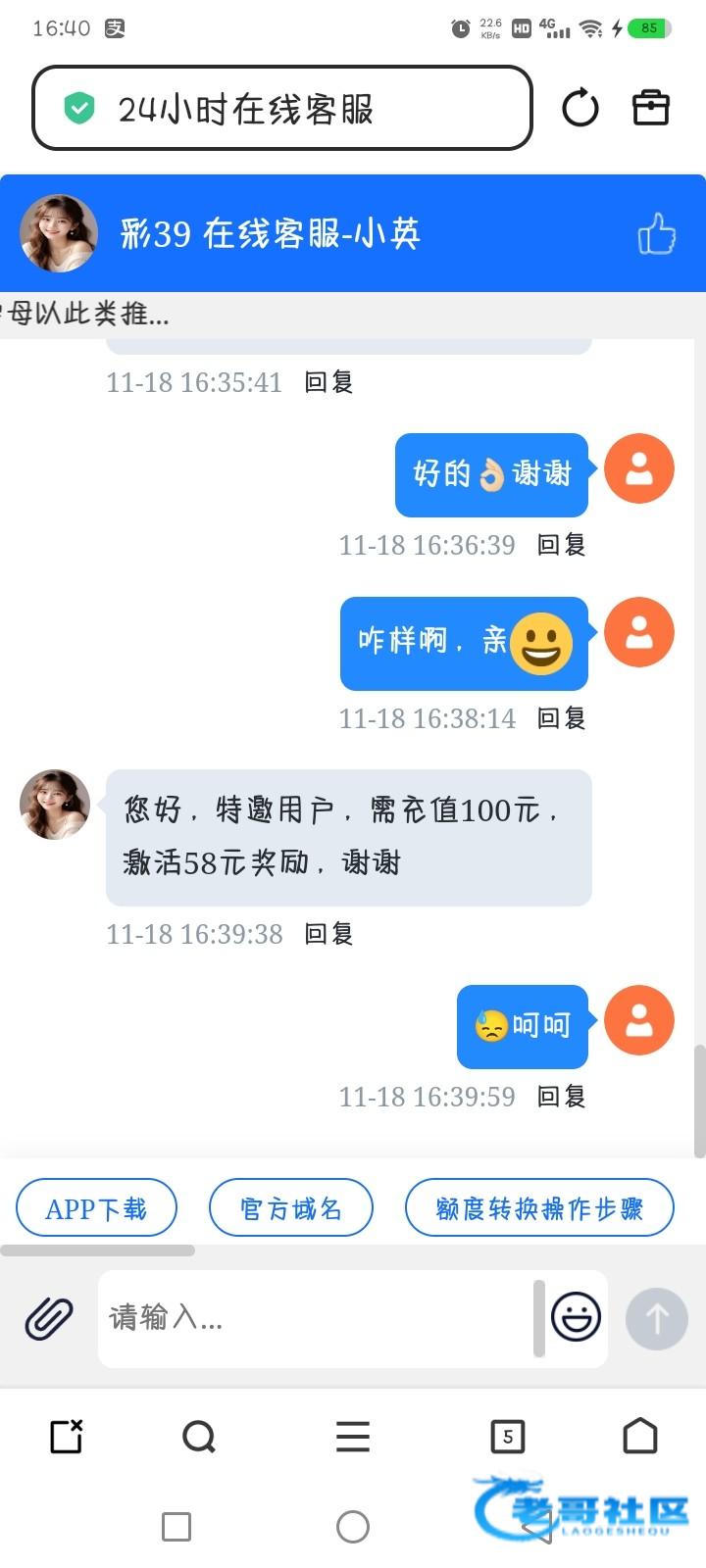Go to the browser home page

tap(640, 1437)
